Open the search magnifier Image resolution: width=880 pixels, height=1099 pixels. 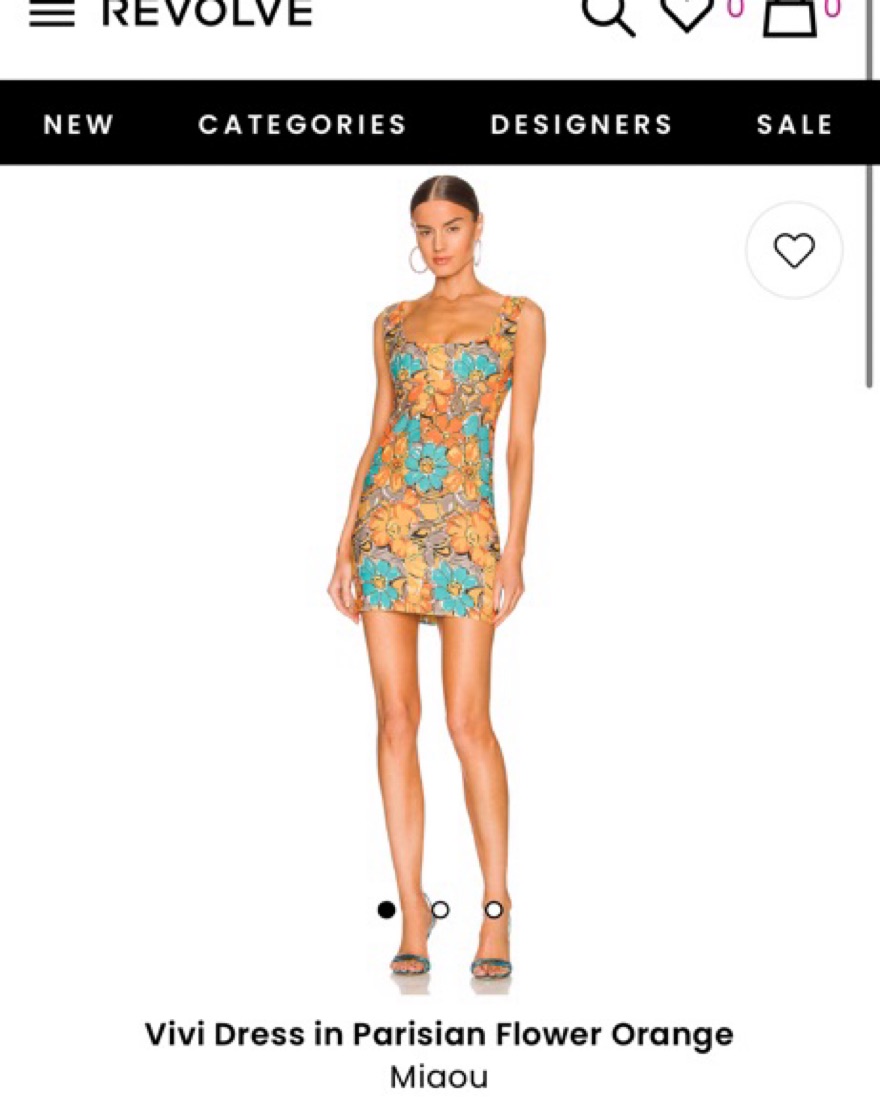(607, 14)
